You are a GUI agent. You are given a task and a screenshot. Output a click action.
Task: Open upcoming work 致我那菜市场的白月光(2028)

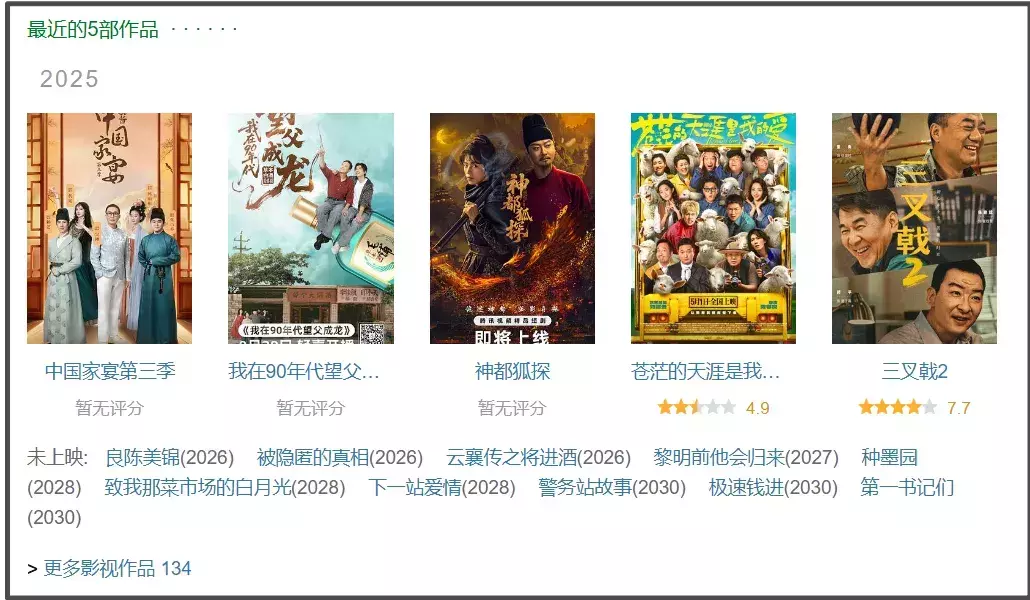224,488
